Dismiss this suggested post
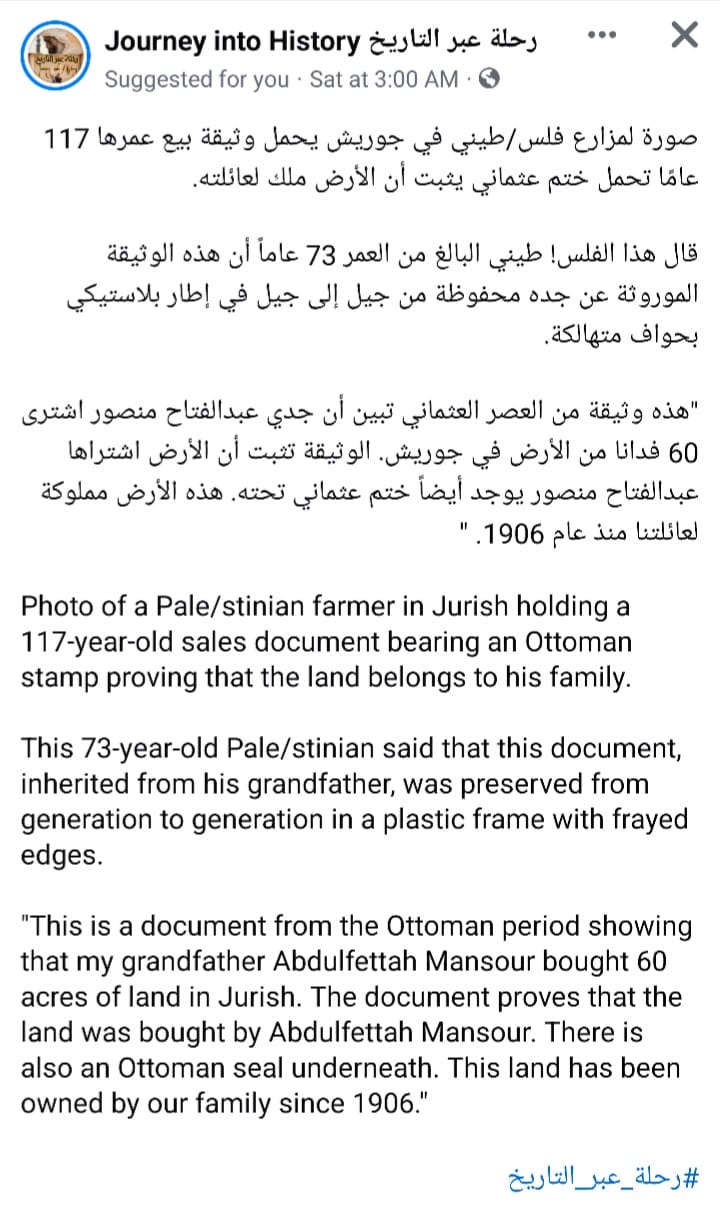The image size is (720, 1205). click(x=683, y=37)
